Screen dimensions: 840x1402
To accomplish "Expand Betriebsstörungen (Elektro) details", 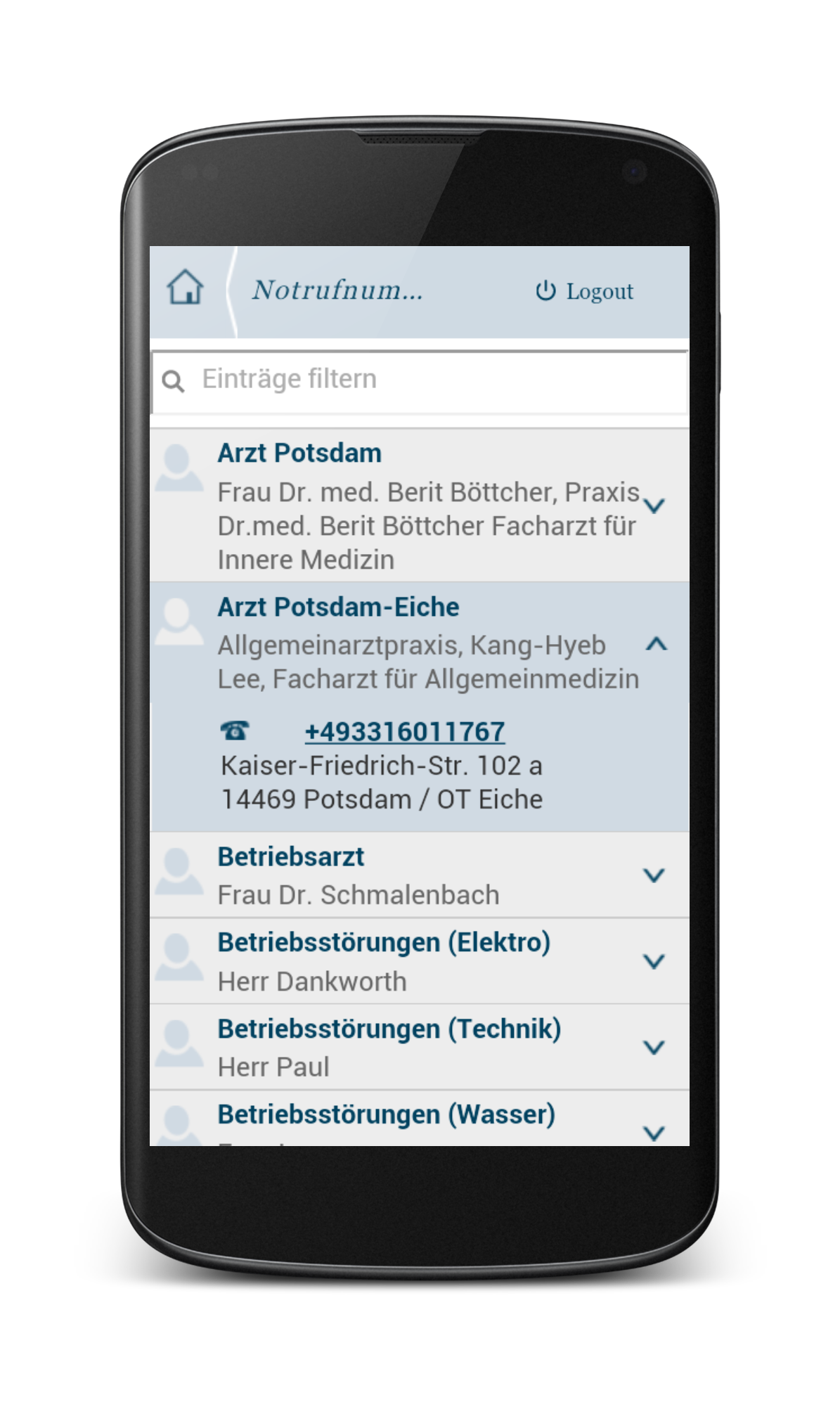I will point(654,961).
